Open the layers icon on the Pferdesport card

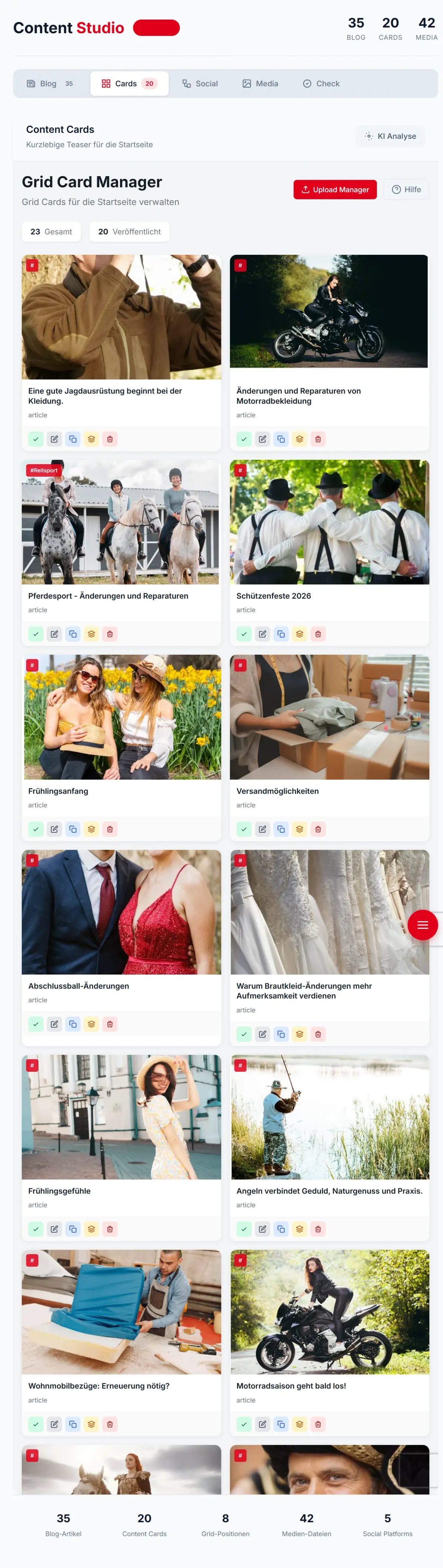click(x=91, y=634)
